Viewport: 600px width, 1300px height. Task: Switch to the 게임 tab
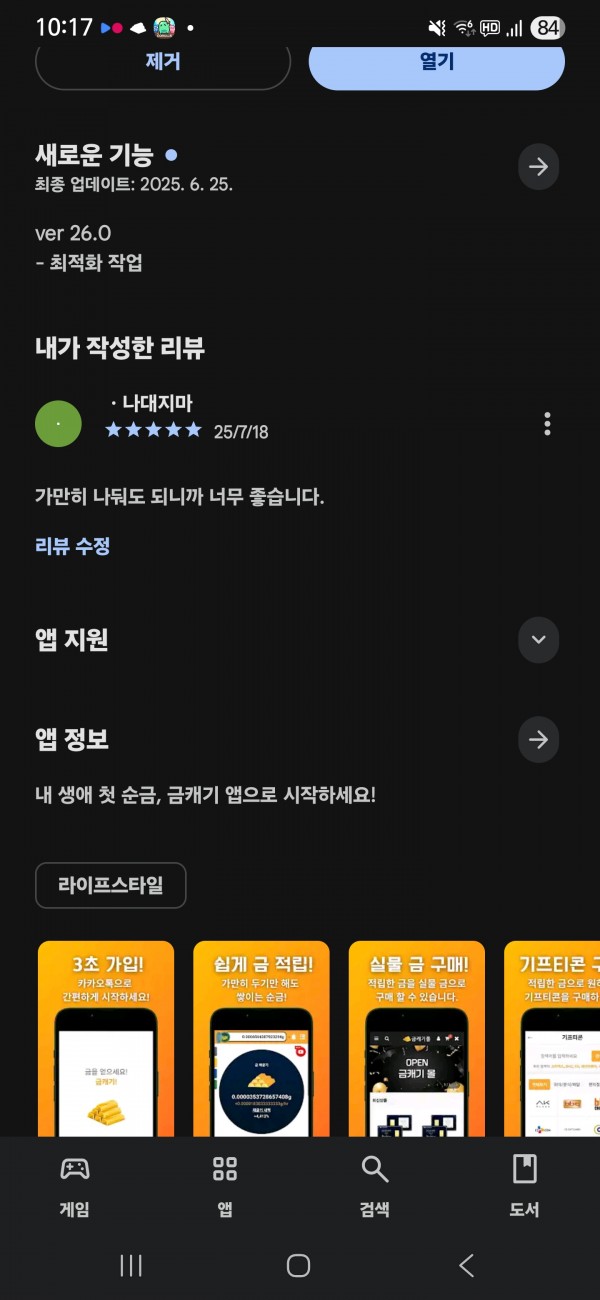(x=75, y=1186)
